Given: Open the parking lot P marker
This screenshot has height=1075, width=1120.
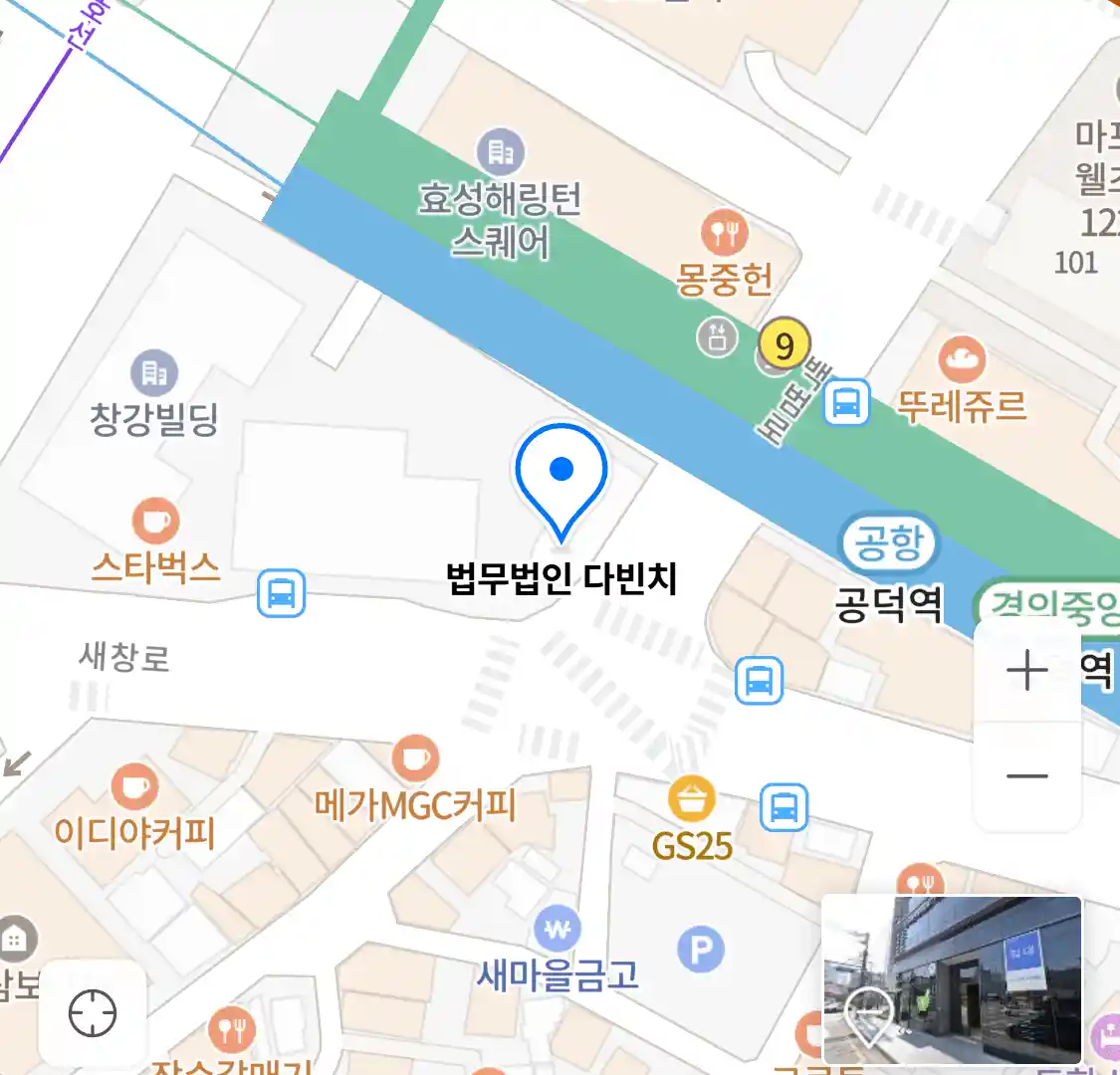Looking at the screenshot, I should 701,951.
